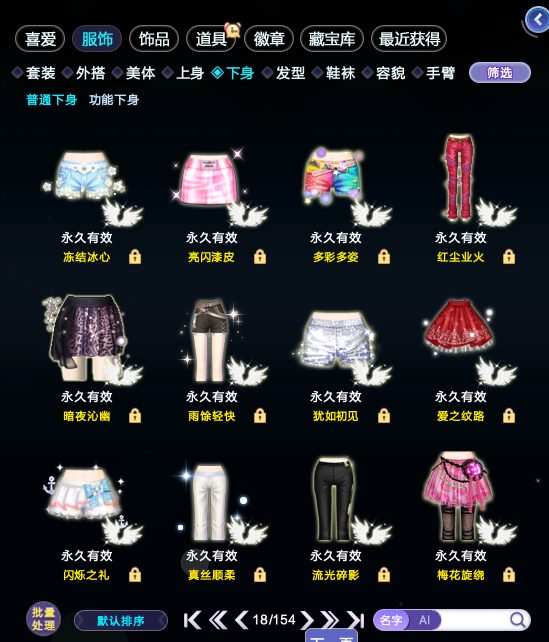This screenshot has width=549, height=642.
Task: Switch to 功能下身 sub-tab
Action: click(x=114, y=99)
